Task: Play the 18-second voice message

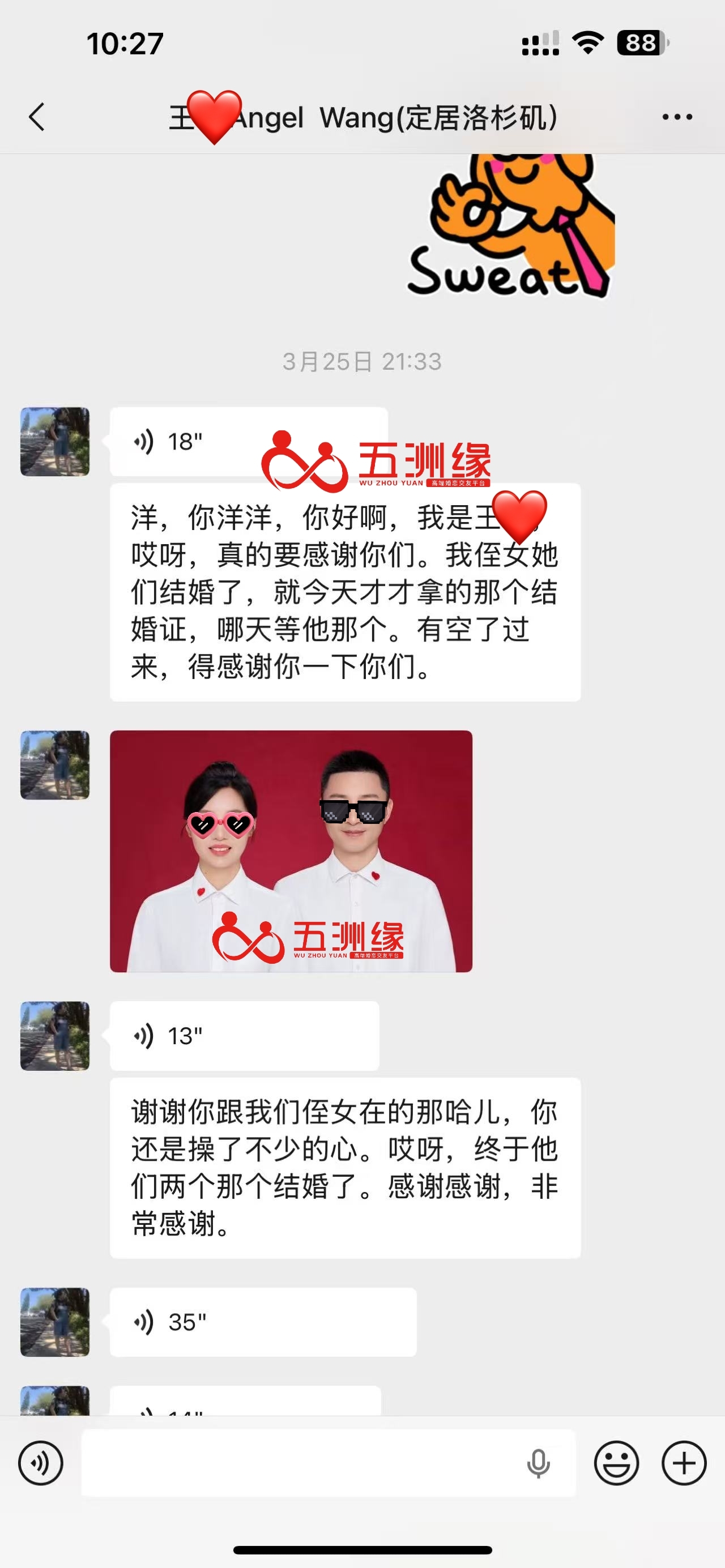Action: click(201, 441)
